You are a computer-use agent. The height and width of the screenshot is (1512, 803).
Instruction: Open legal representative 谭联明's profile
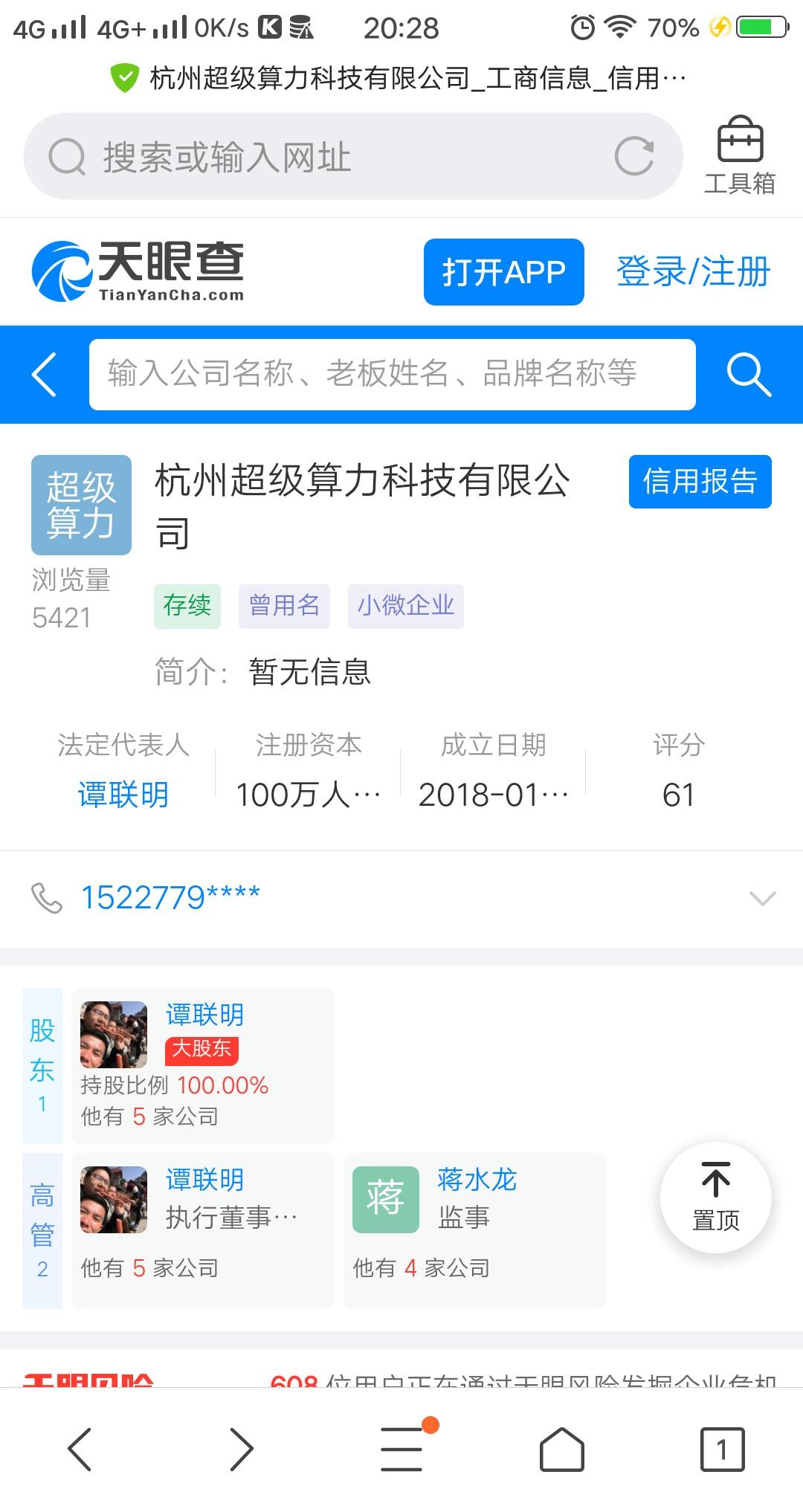123,795
